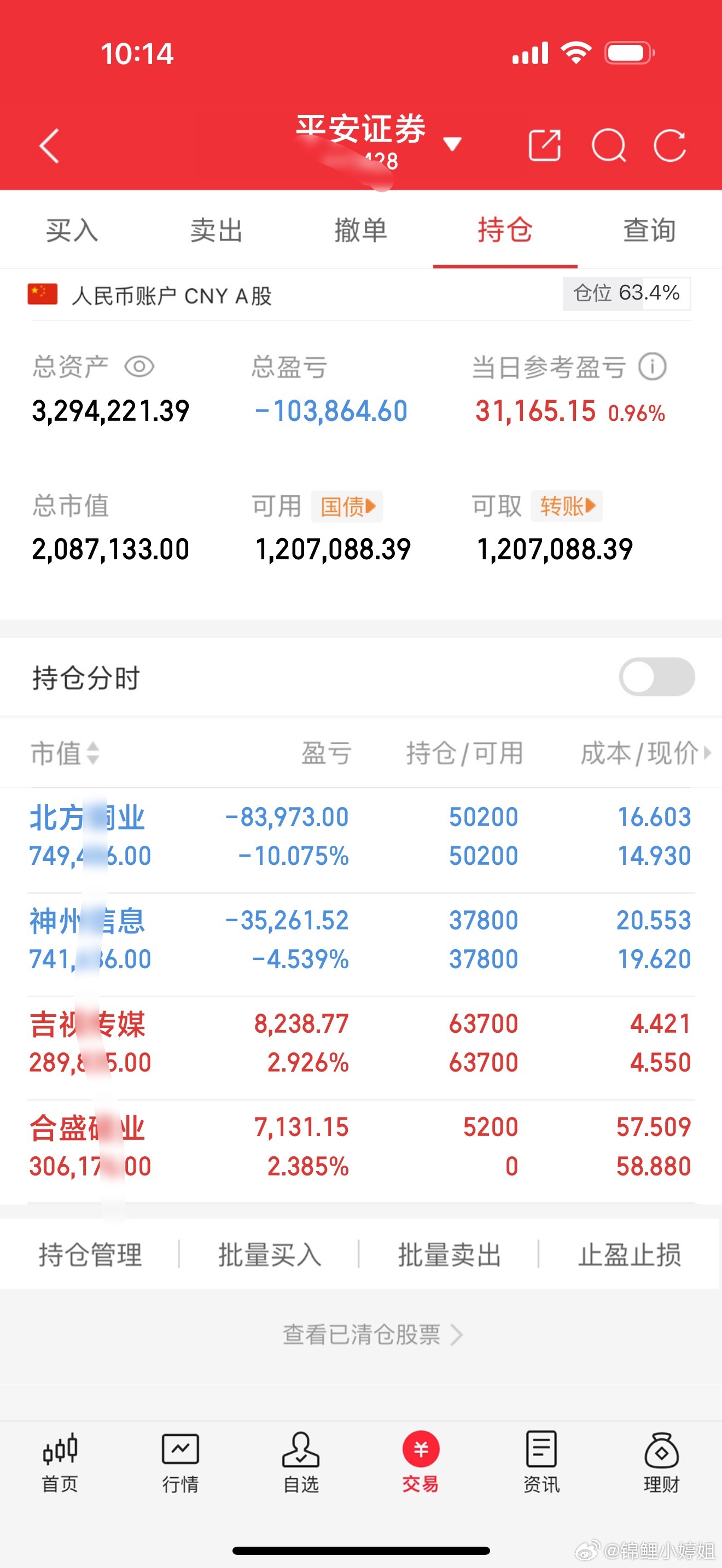
Task: Click the info icon next to 当日参考盈亏
Action: point(651,366)
